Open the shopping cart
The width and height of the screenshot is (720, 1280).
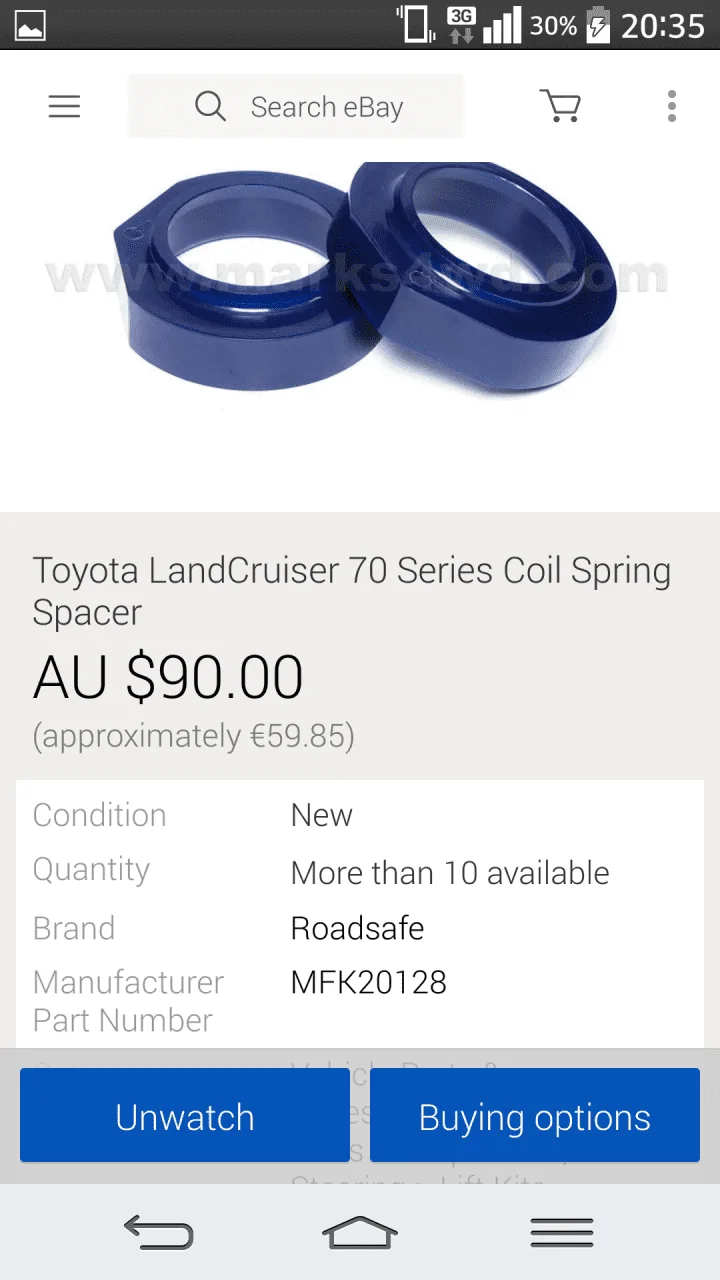point(560,106)
